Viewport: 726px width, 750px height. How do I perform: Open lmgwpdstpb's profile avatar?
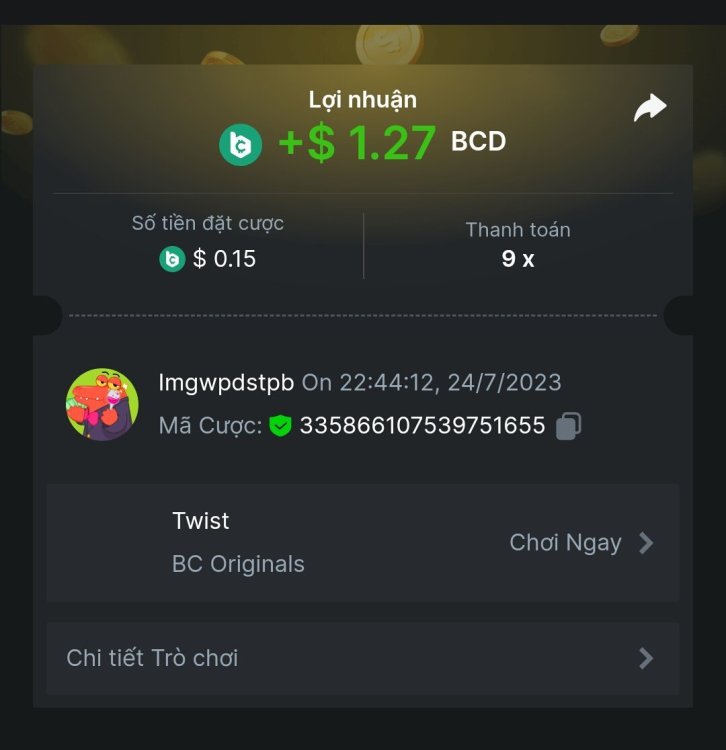(x=102, y=404)
